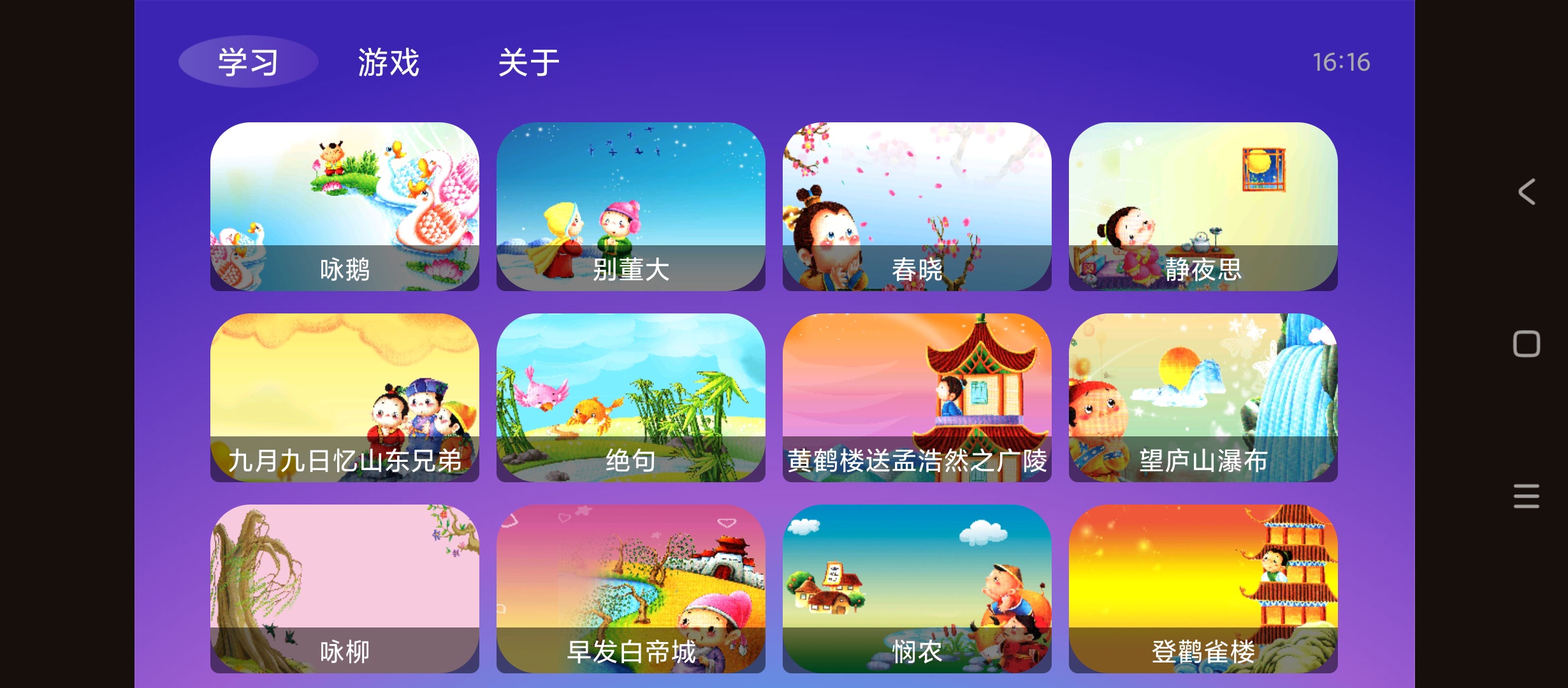This screenshot has width=1568, height=688.
Task: Select the 学习 tab
Action: coord(248,62)
